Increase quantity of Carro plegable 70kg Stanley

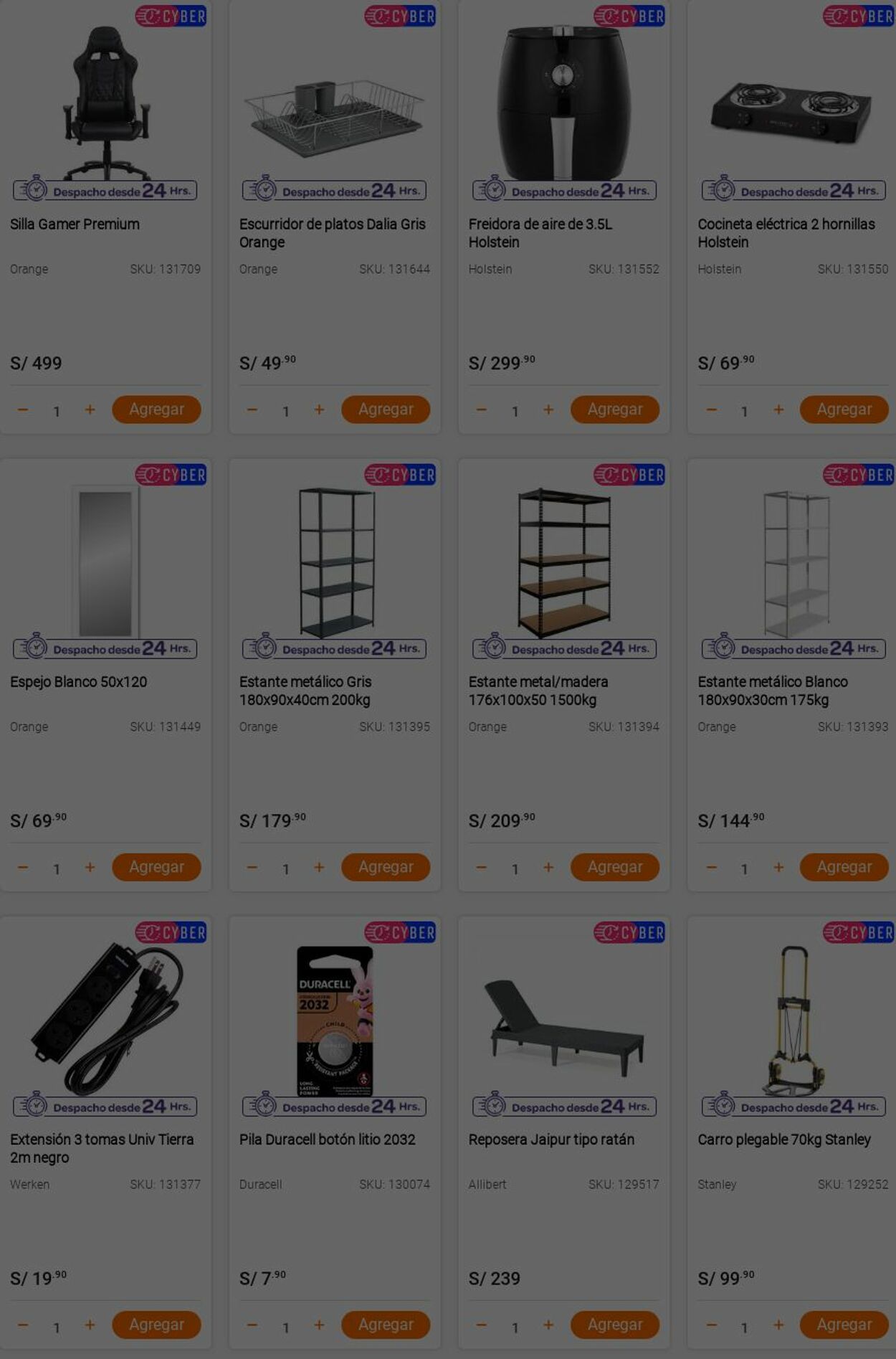click(778, 1325)
